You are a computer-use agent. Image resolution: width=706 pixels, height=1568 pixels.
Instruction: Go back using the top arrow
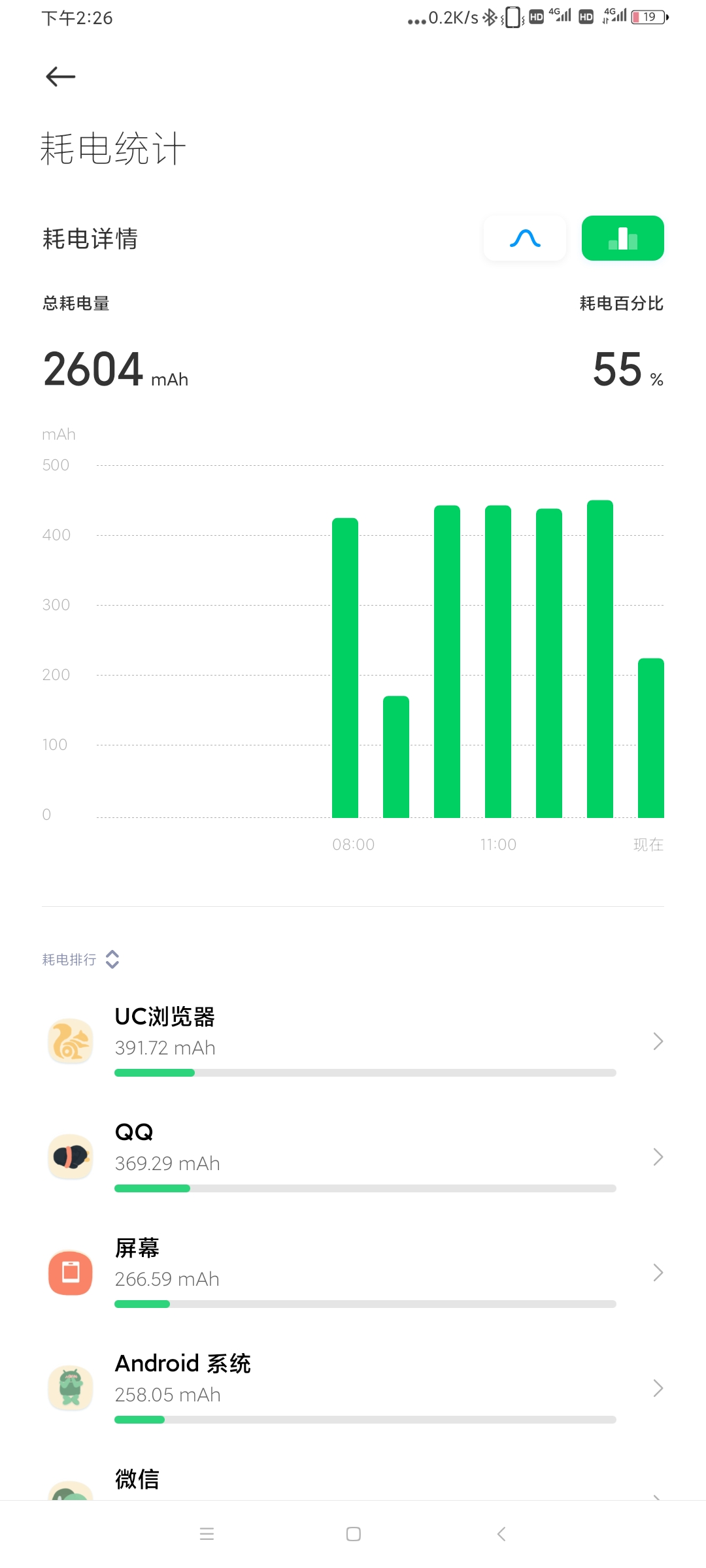click(x=61, y=76)
